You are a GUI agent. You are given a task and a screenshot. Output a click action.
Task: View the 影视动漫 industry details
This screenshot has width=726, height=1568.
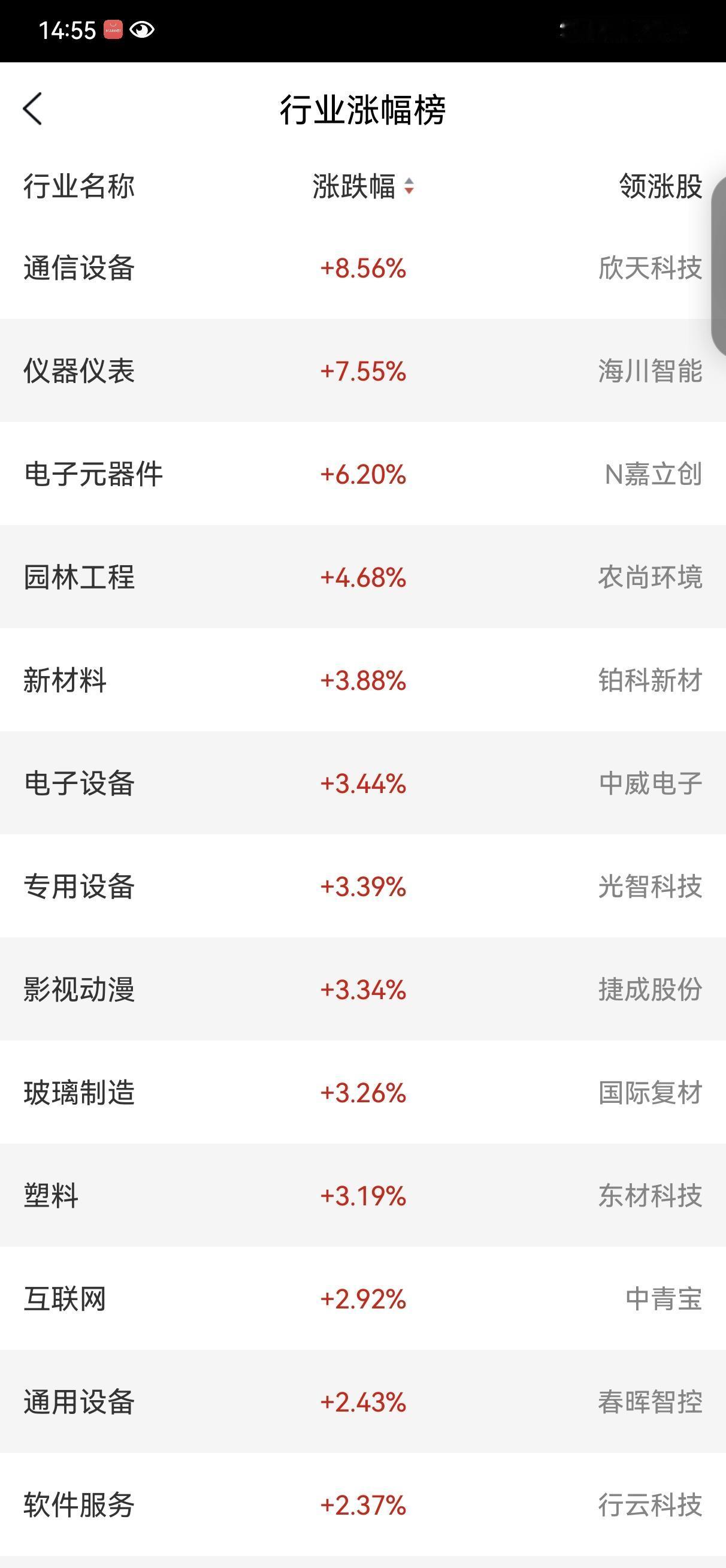[x=362, y=989]
